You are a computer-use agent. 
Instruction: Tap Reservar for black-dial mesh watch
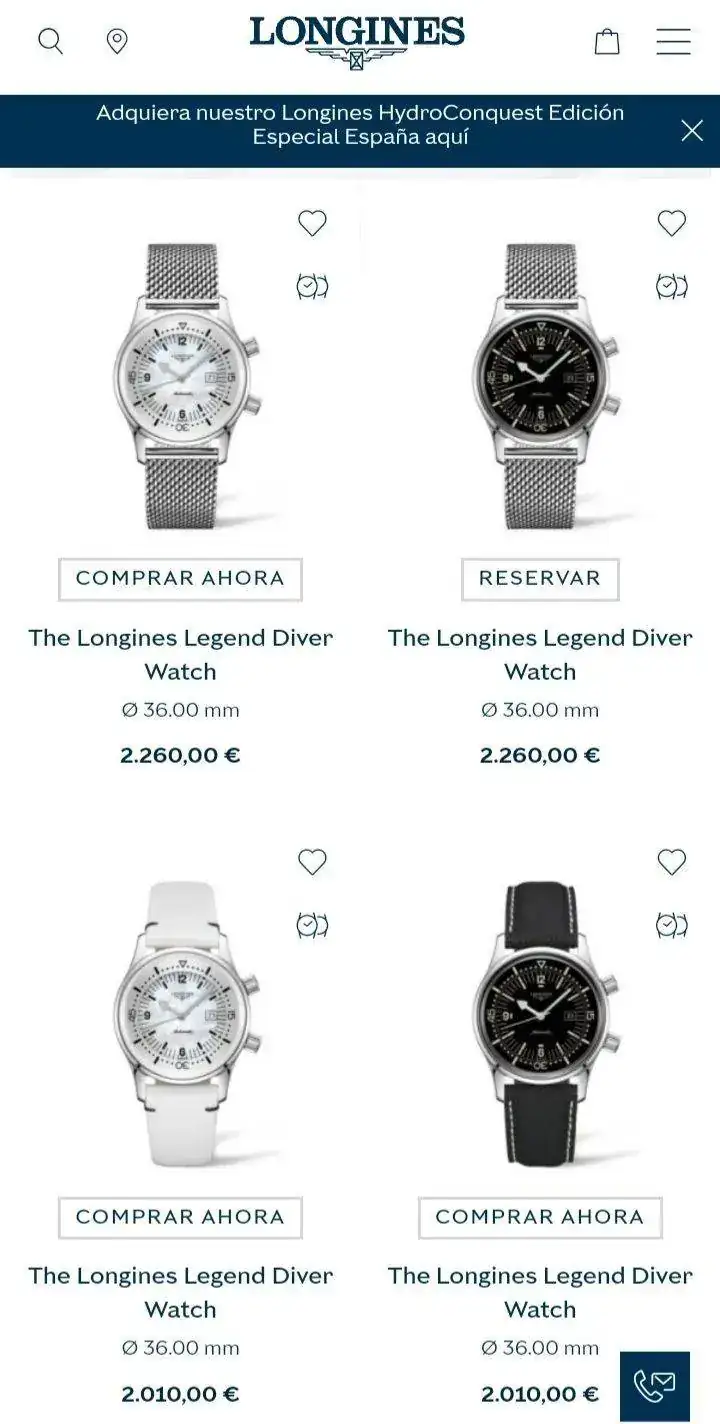540,579
